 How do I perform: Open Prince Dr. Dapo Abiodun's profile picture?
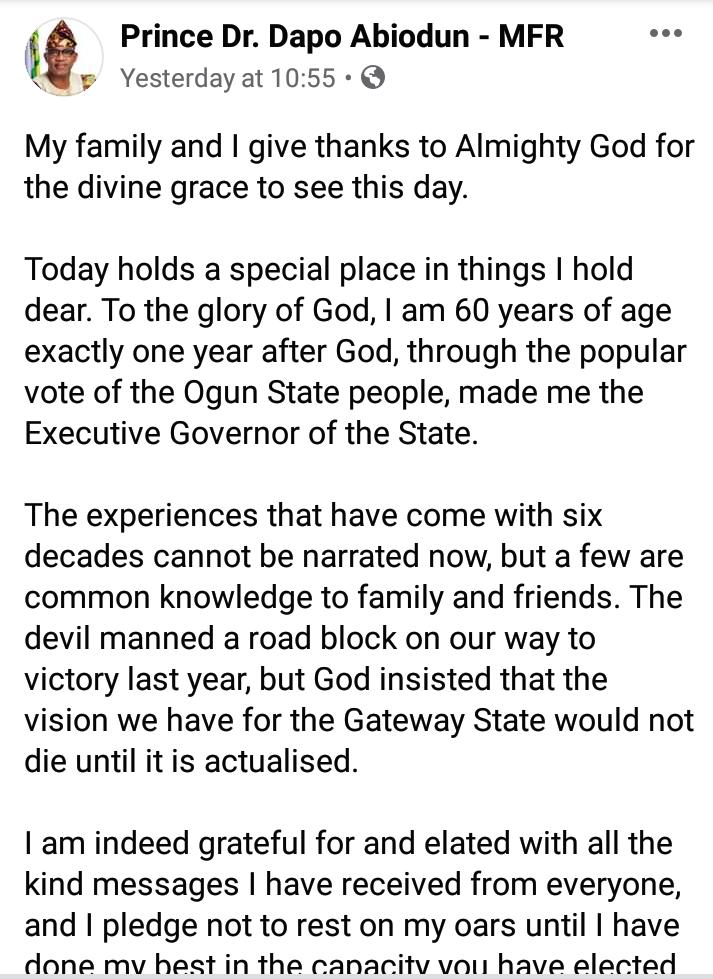tap(62, 57)
